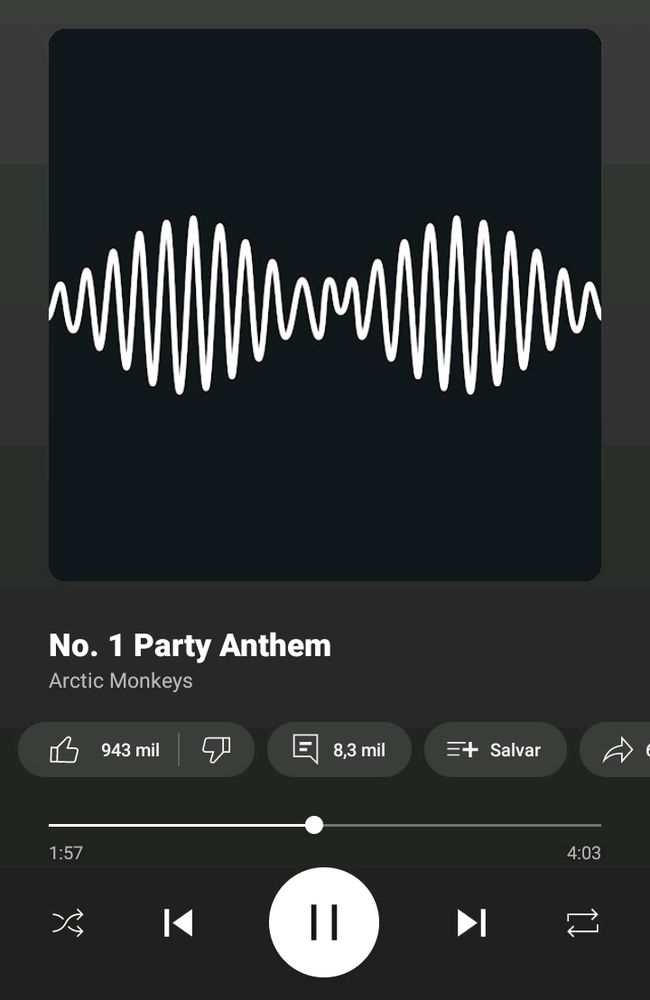Image resolution: width=650 pixels, height=1000 pixels.
Task: Enable shuffle playback
Action: point(68,922)
